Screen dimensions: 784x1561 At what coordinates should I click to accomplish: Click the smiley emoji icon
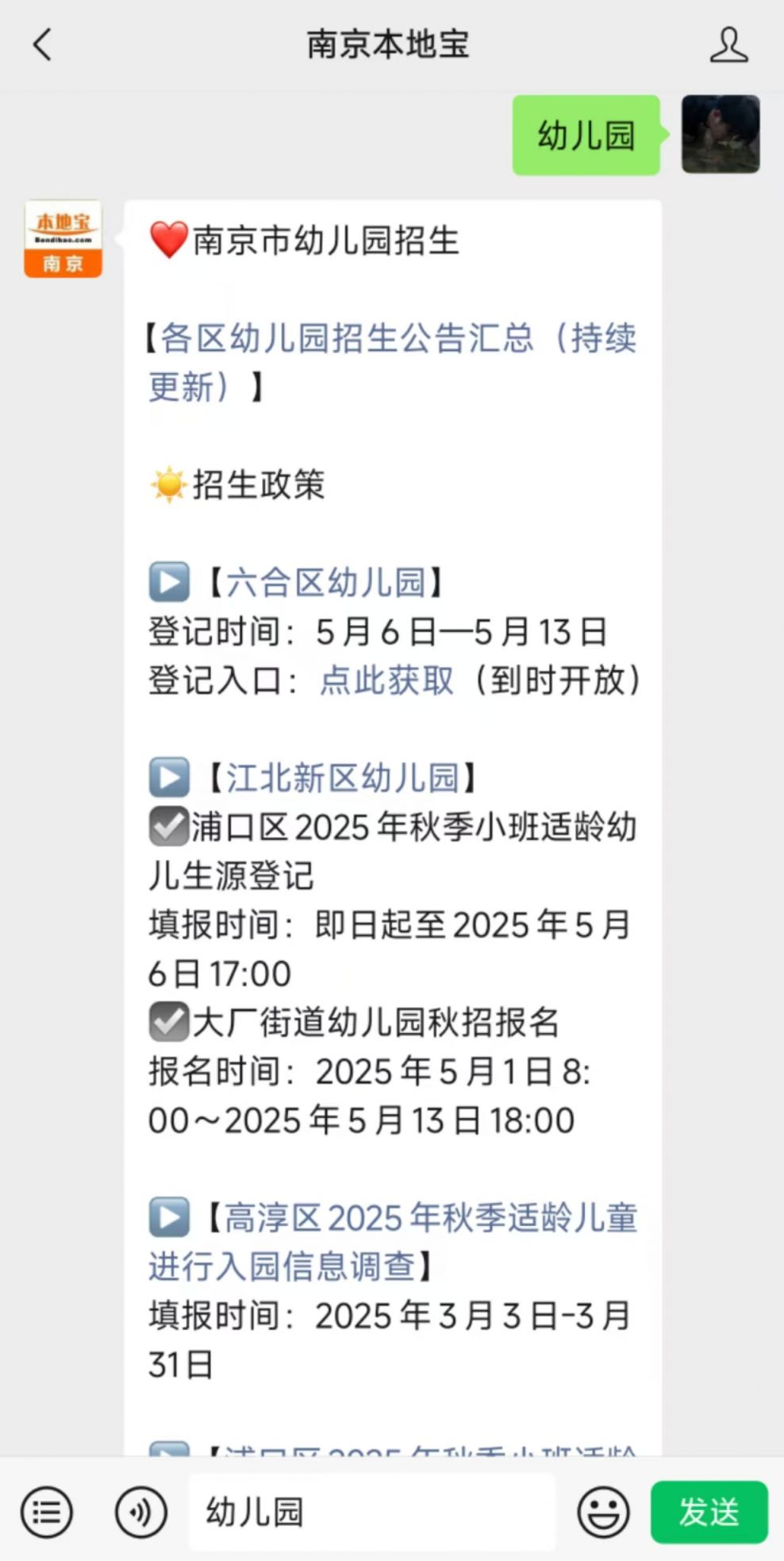tap(603, 1511)
